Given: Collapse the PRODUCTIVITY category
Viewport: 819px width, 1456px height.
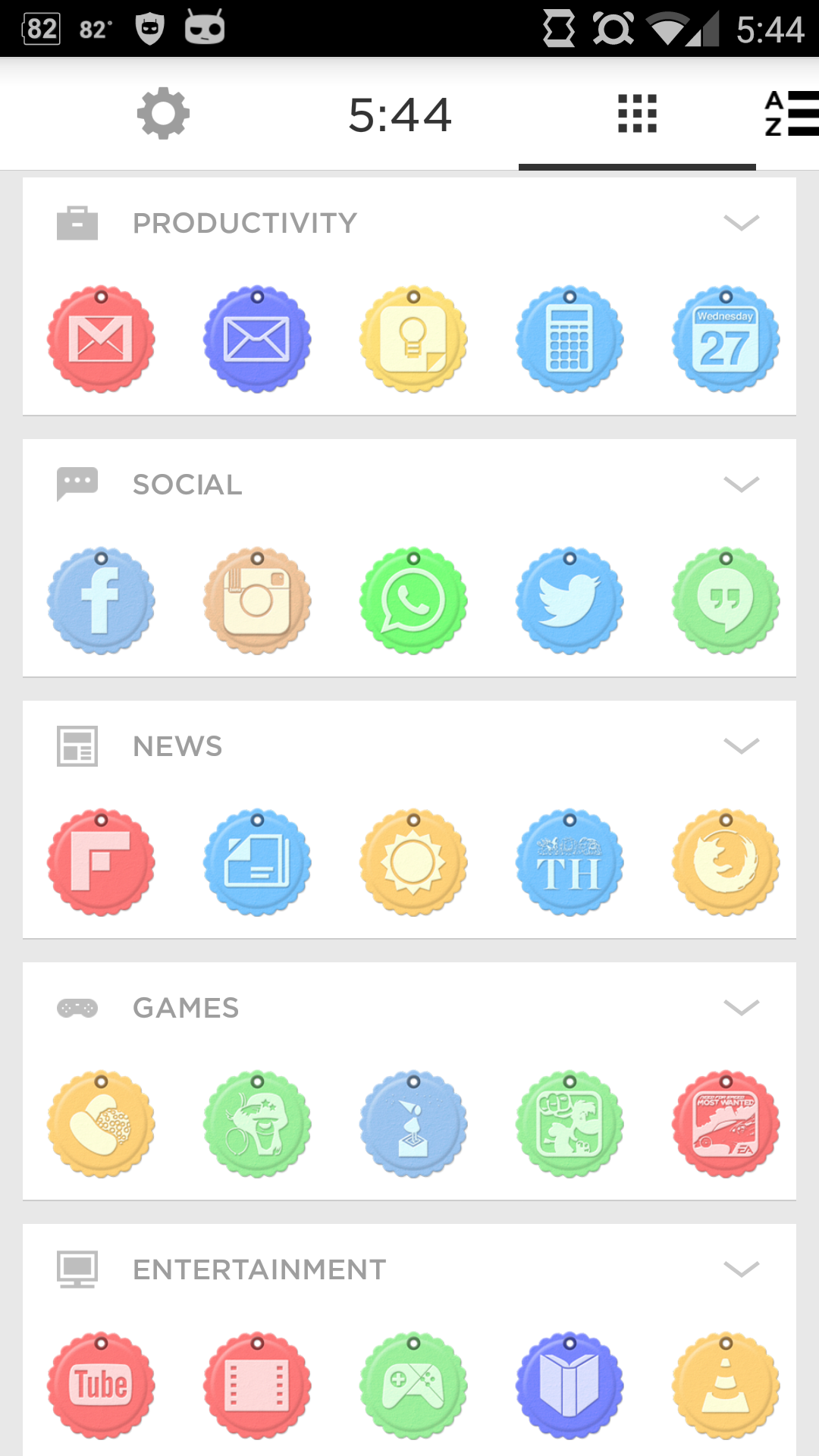Looking at the screenshot, I should coord(742,221).
